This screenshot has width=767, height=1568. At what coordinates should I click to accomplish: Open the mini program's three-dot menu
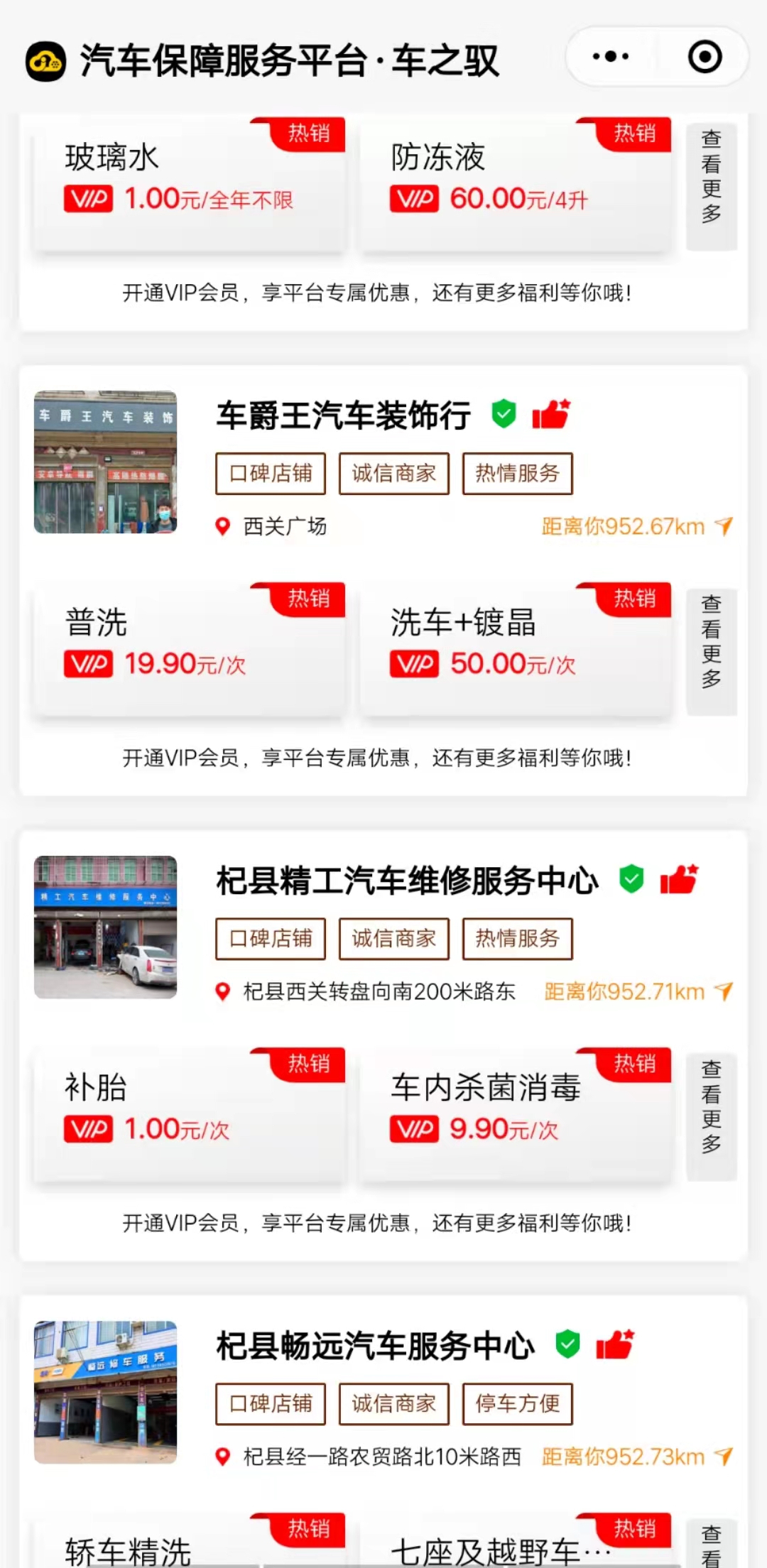click(611, 57)
